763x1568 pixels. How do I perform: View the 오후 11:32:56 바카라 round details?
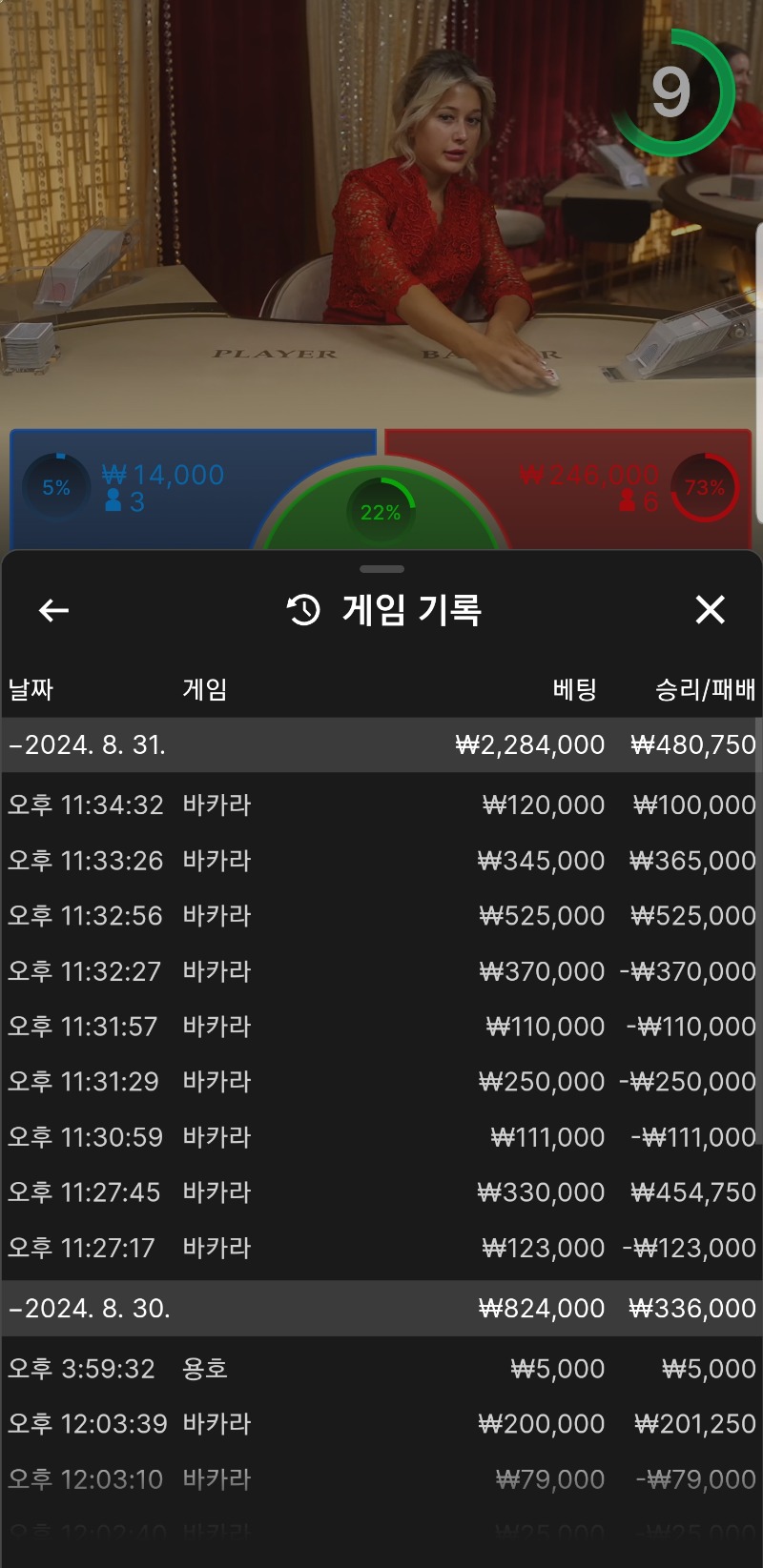point(381,915)
